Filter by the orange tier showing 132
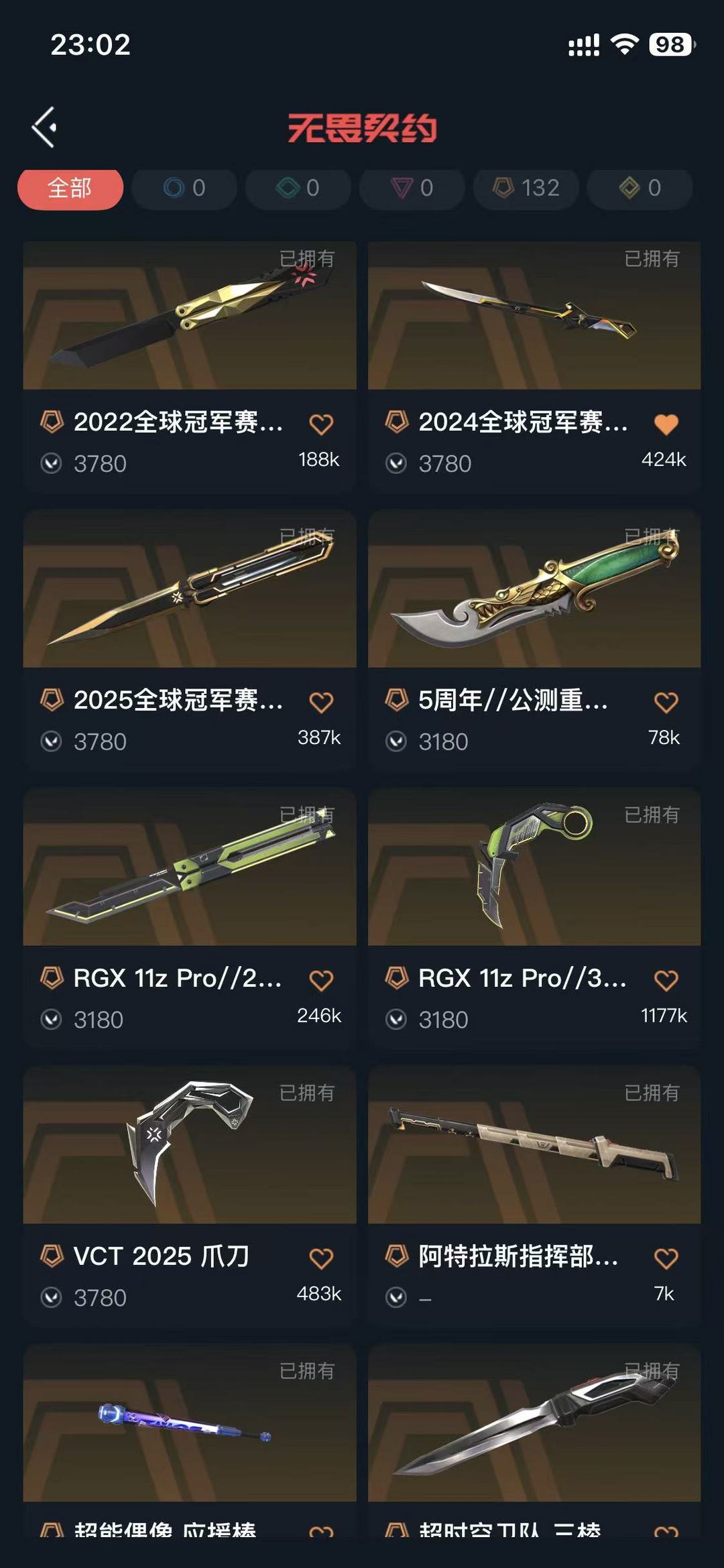 point(526,188)
